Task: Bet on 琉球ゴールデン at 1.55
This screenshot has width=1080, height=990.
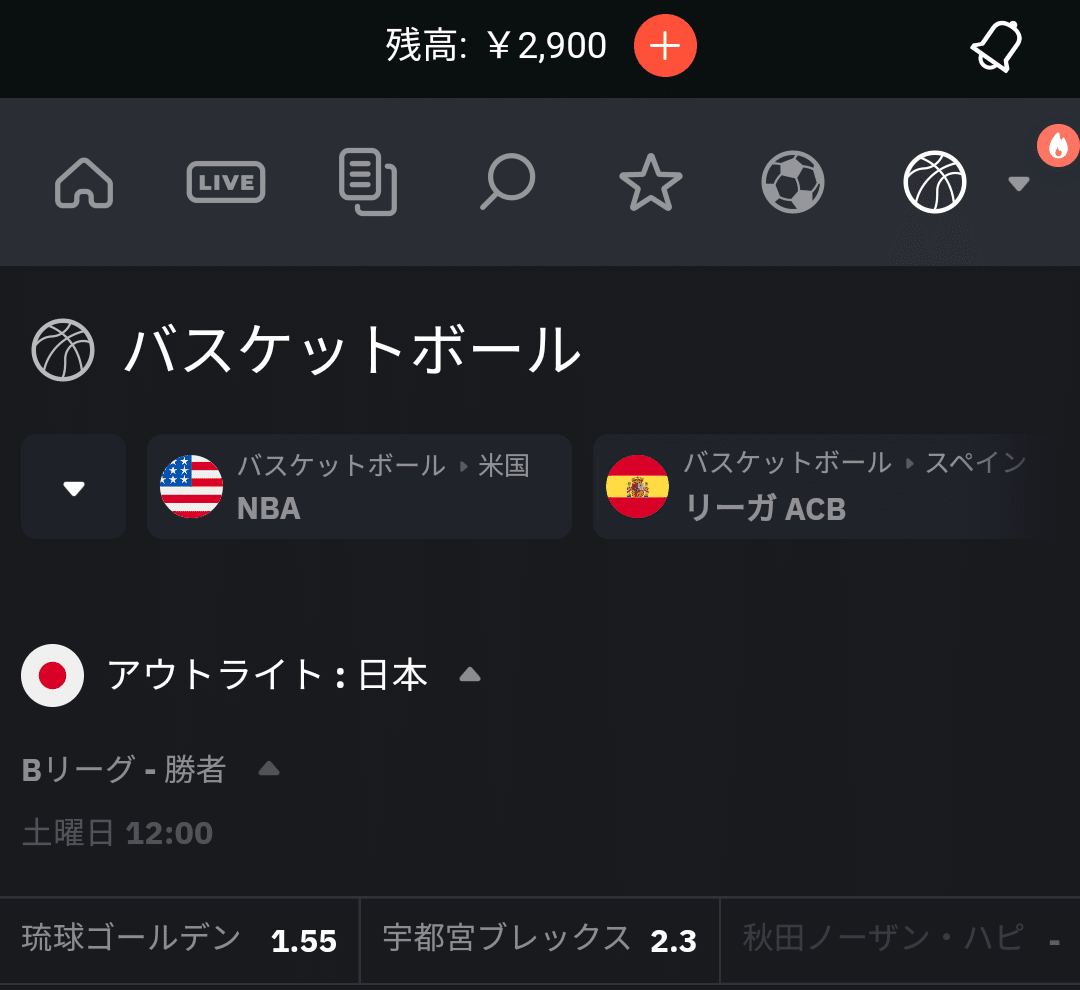Action: point(180,940)
